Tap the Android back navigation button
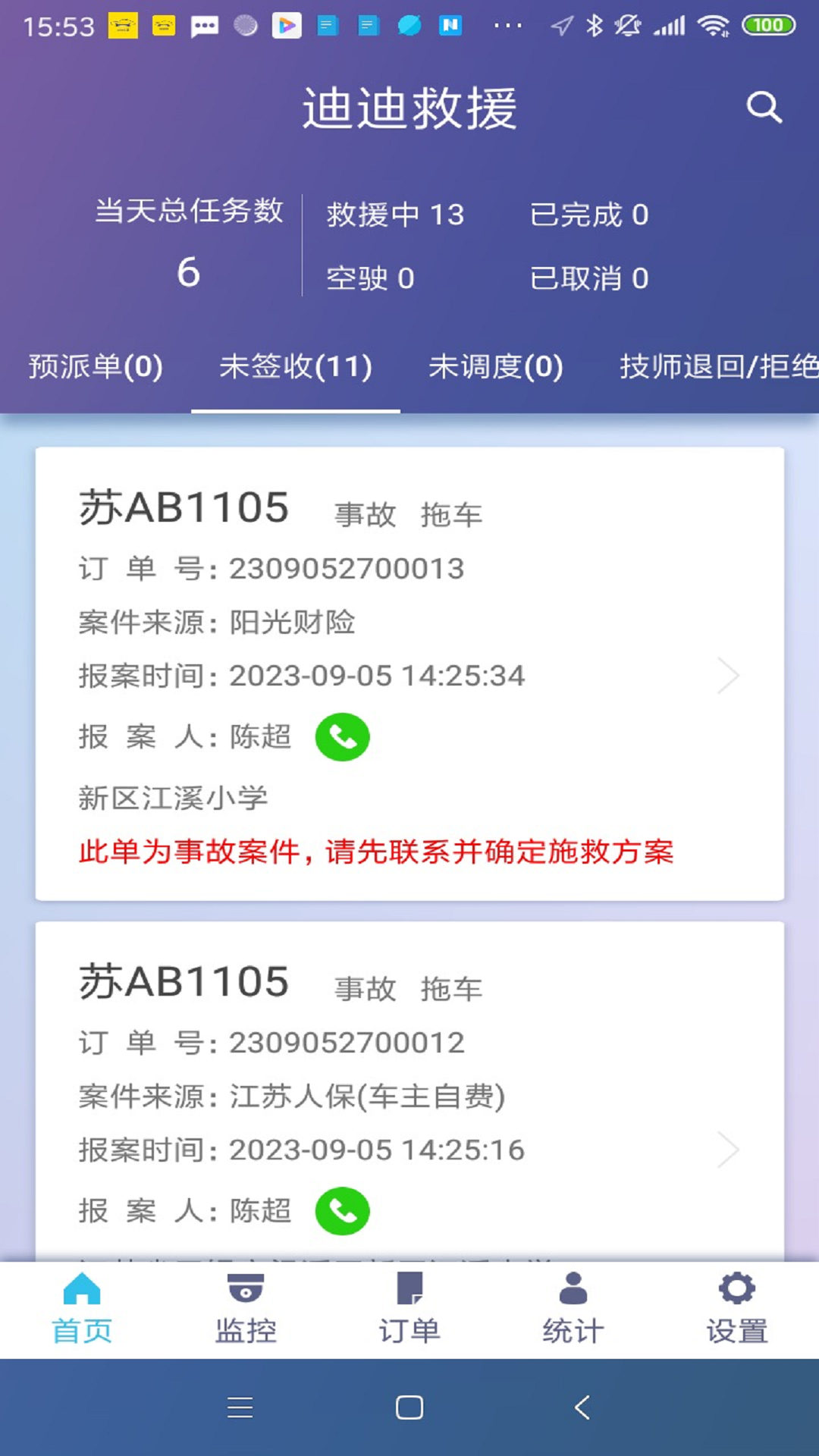 [581, 1407]
